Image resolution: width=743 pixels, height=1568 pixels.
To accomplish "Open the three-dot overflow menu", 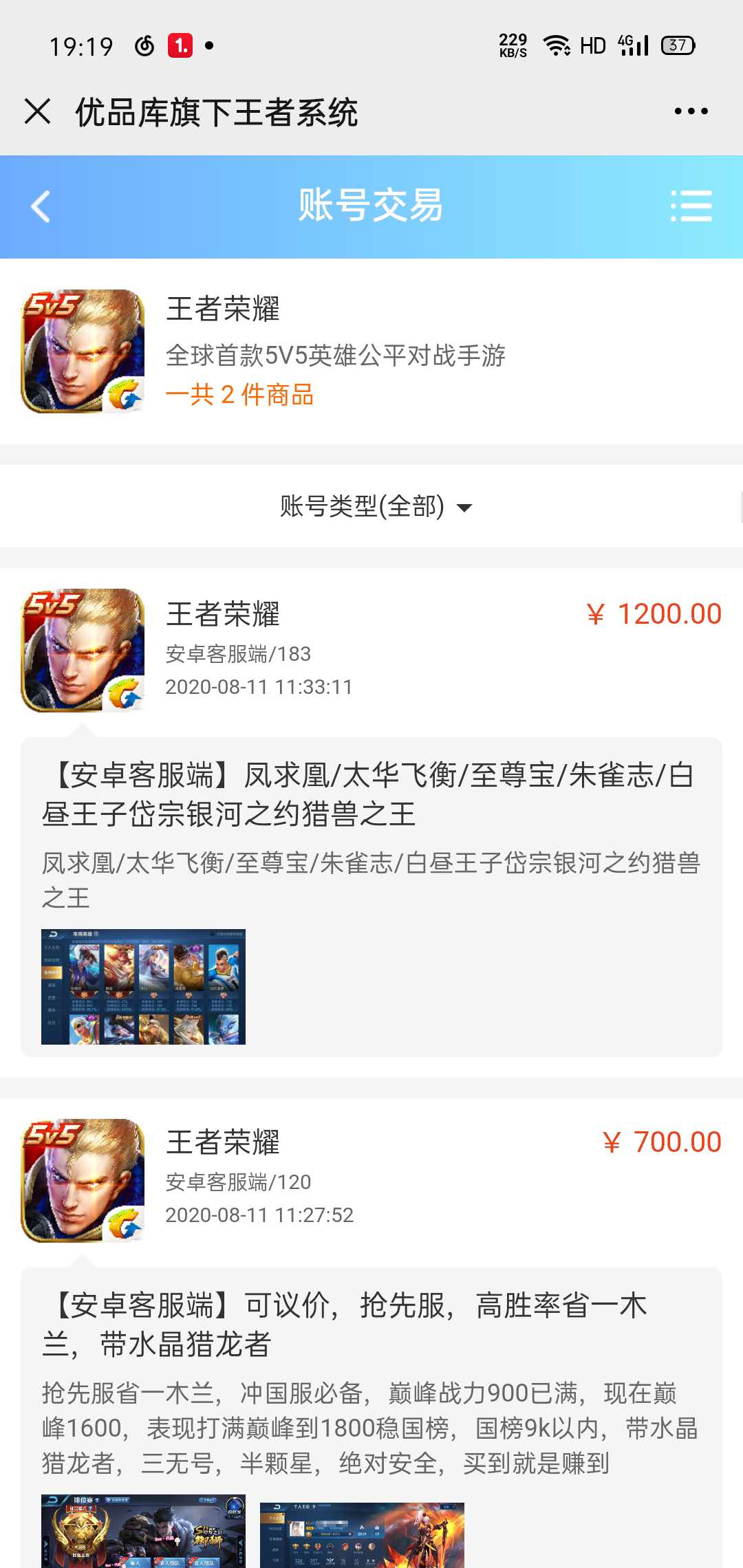I will [x=691, y=111].
